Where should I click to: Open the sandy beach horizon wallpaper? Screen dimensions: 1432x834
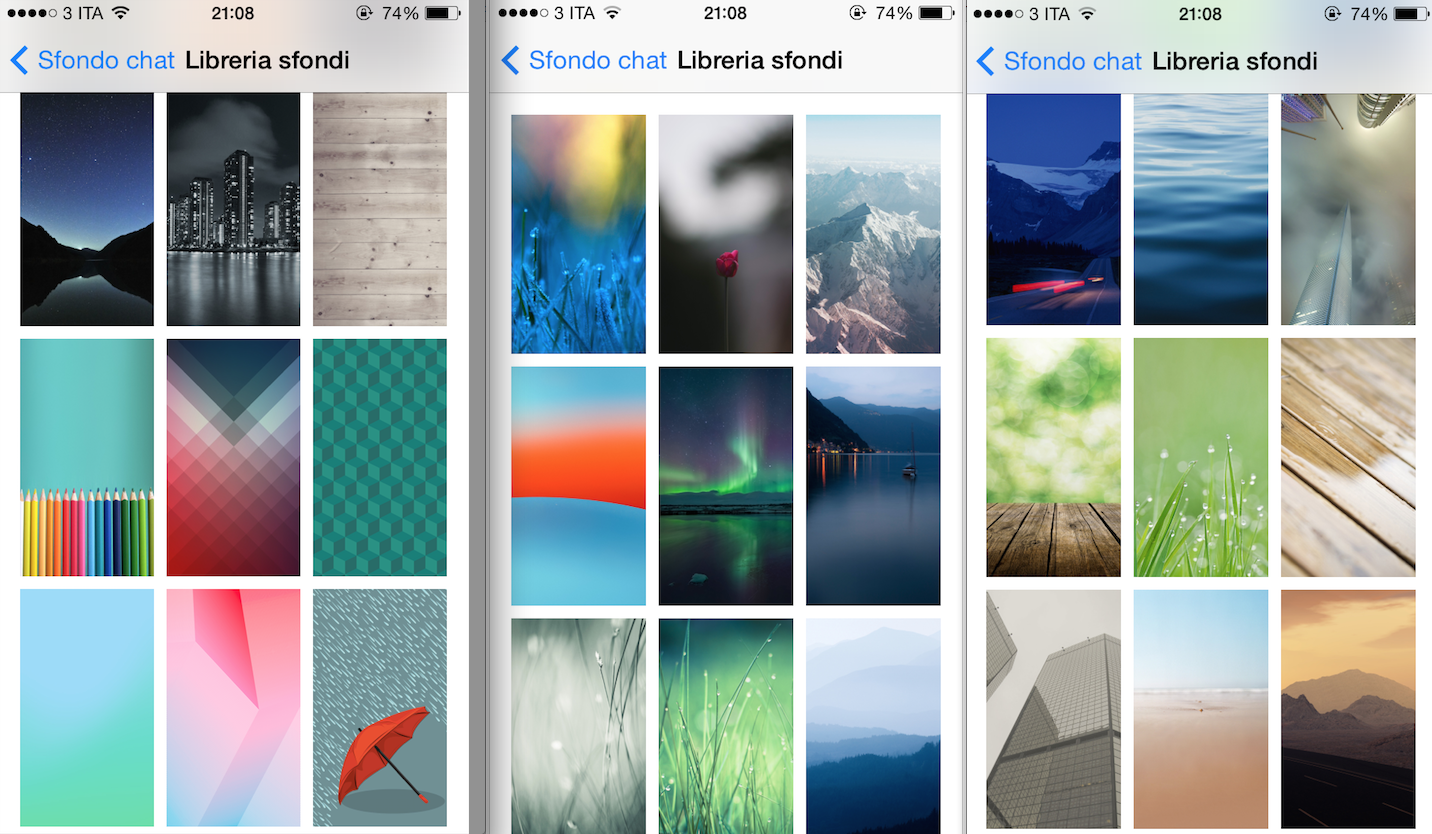[x=1200, y=708]
